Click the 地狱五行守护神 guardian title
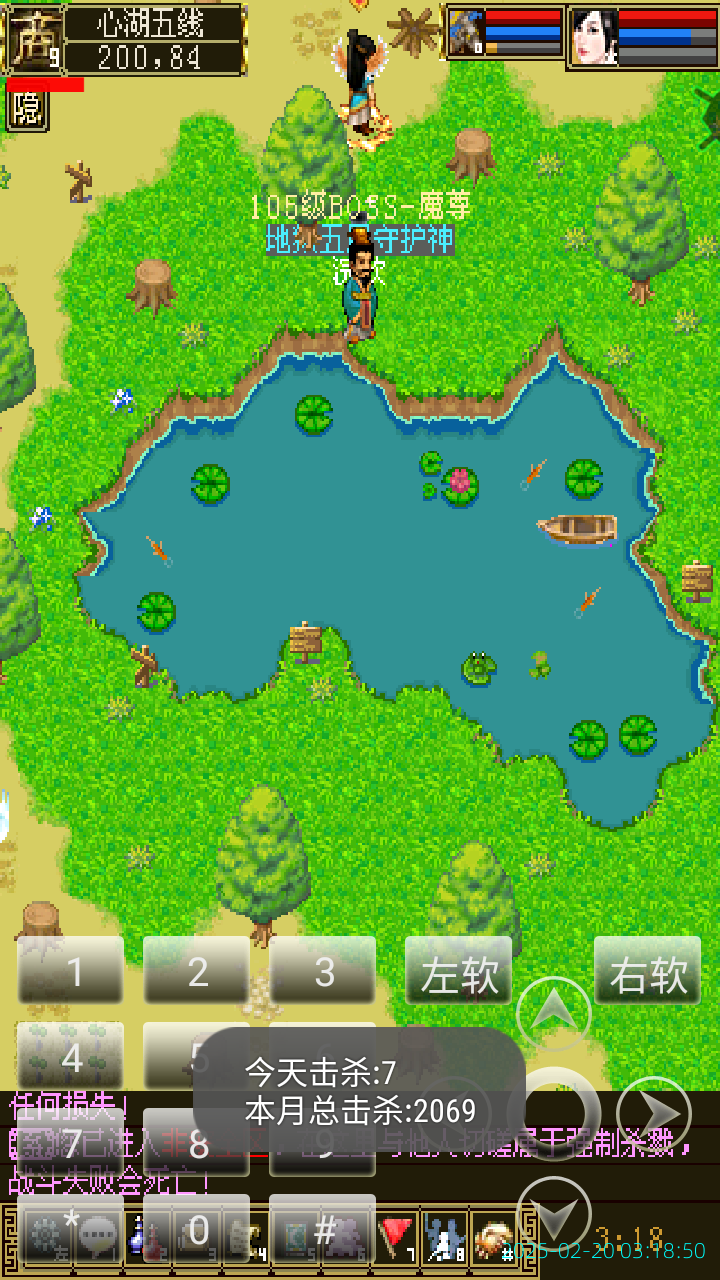This screenshot has height=1280, width=720. coord(360,239)
